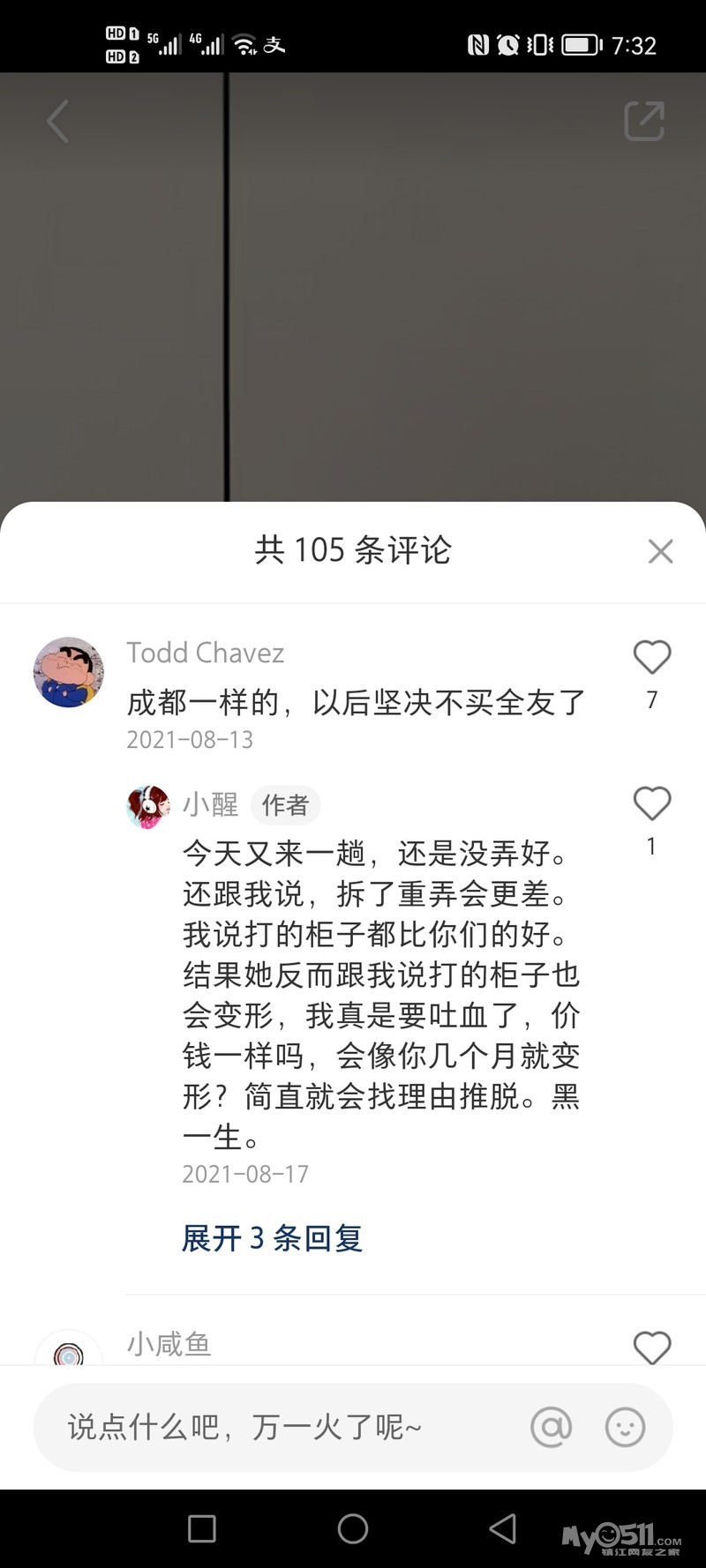Expand the 3 hidden replies
The image size is (706, 1568).
point(272,1238)
